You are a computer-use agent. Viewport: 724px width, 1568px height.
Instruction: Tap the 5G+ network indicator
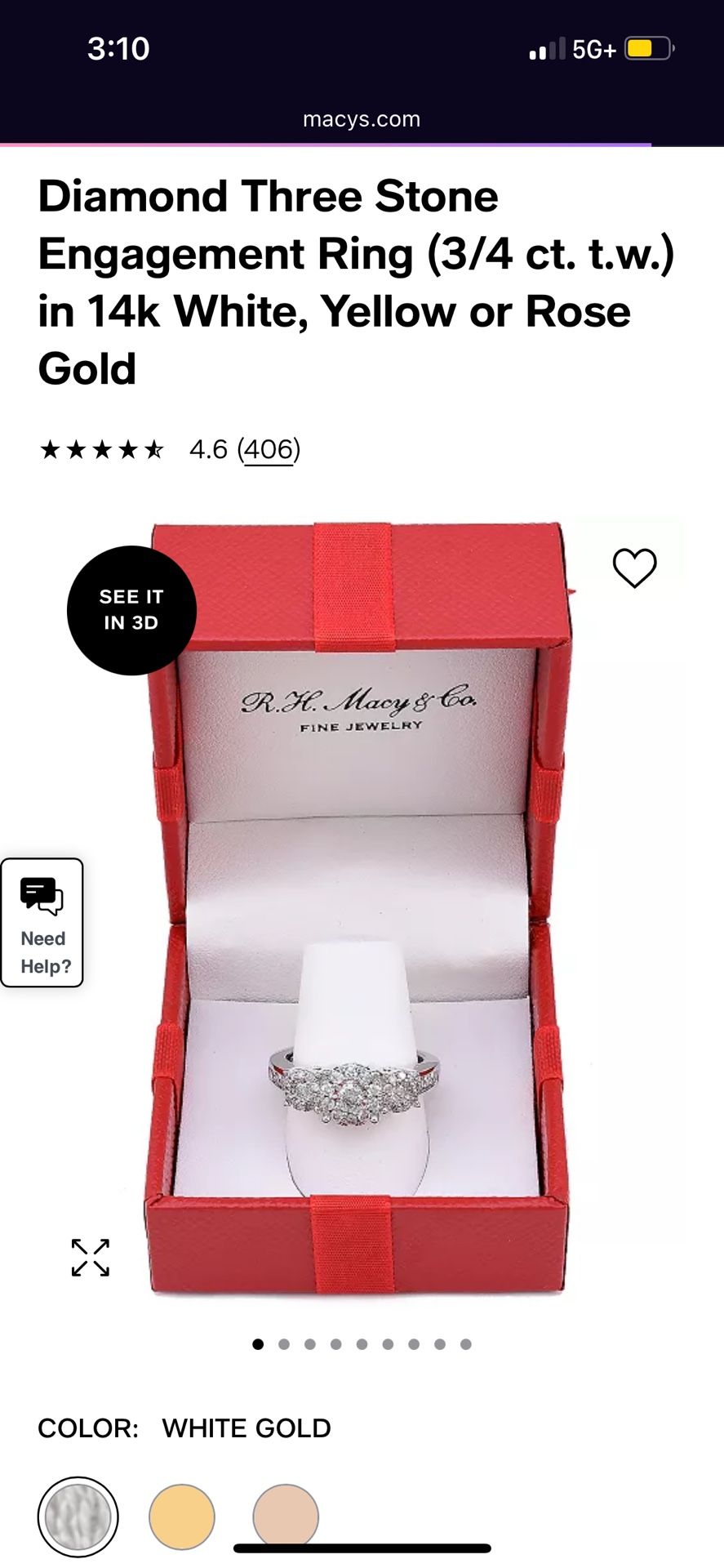click(x=594, y=49)
